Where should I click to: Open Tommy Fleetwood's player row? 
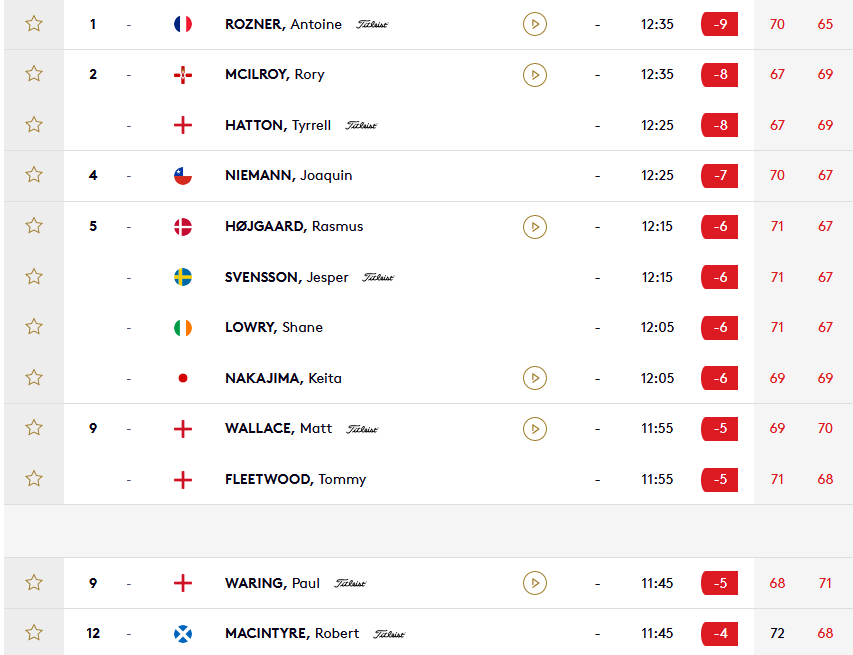click(296, 479)
